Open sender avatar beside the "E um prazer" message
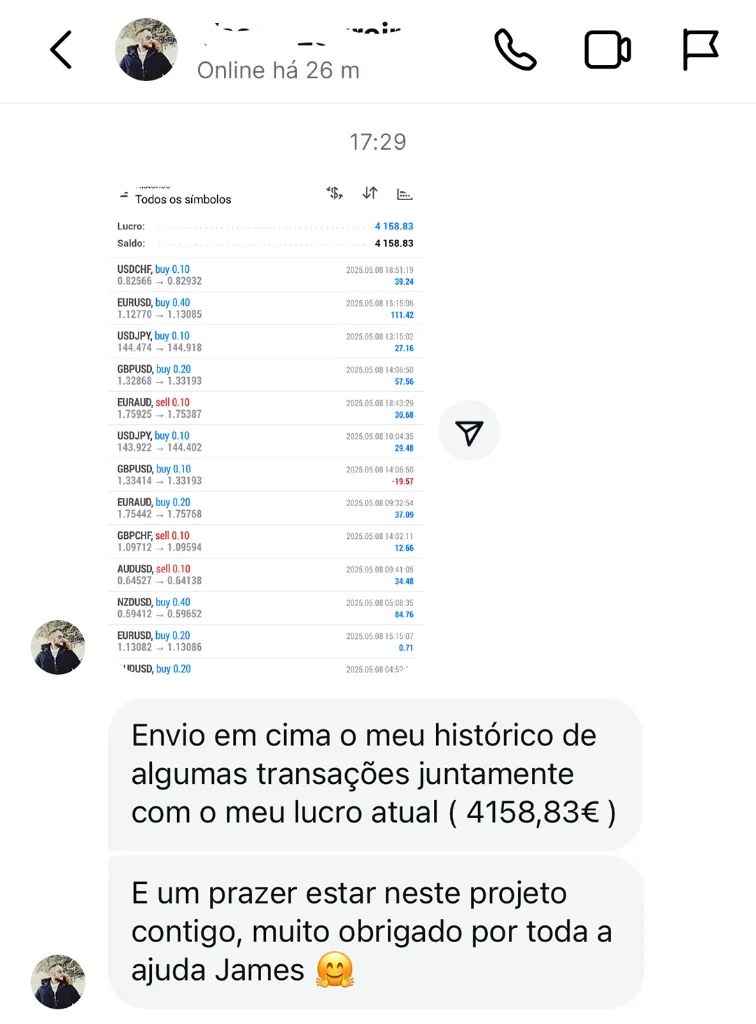The width and height of the screenshot is (756, 1024). click(x=58, y=980)
